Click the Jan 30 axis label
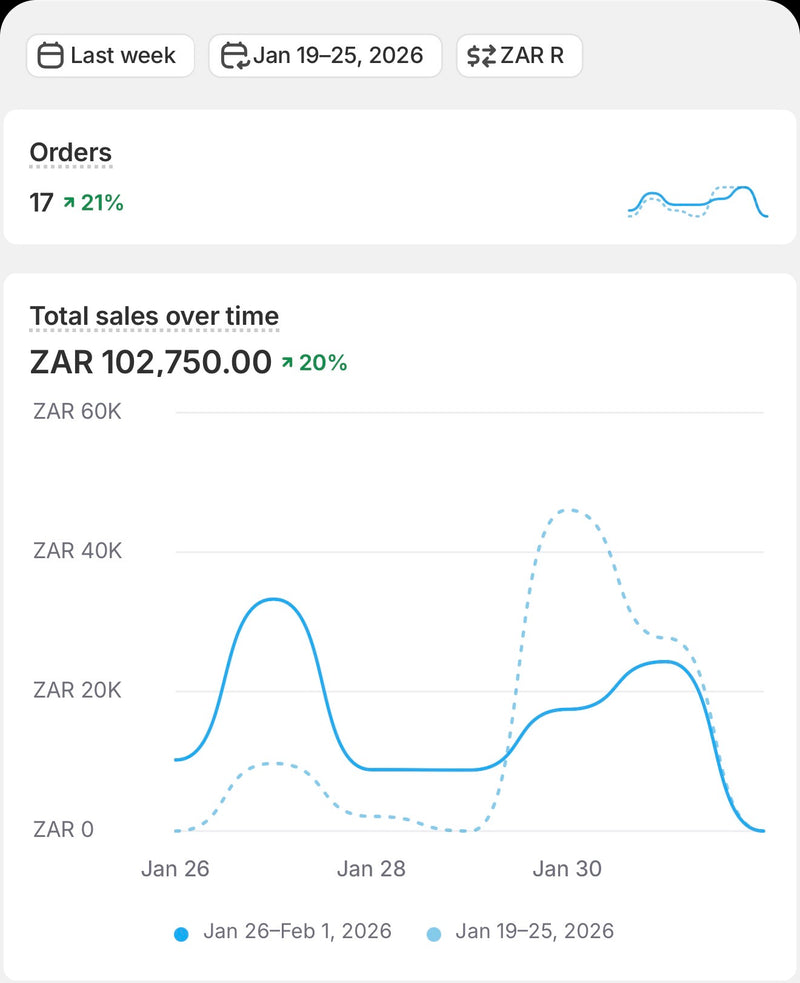Viewport: 800px width, 983px height. point(567,870)
